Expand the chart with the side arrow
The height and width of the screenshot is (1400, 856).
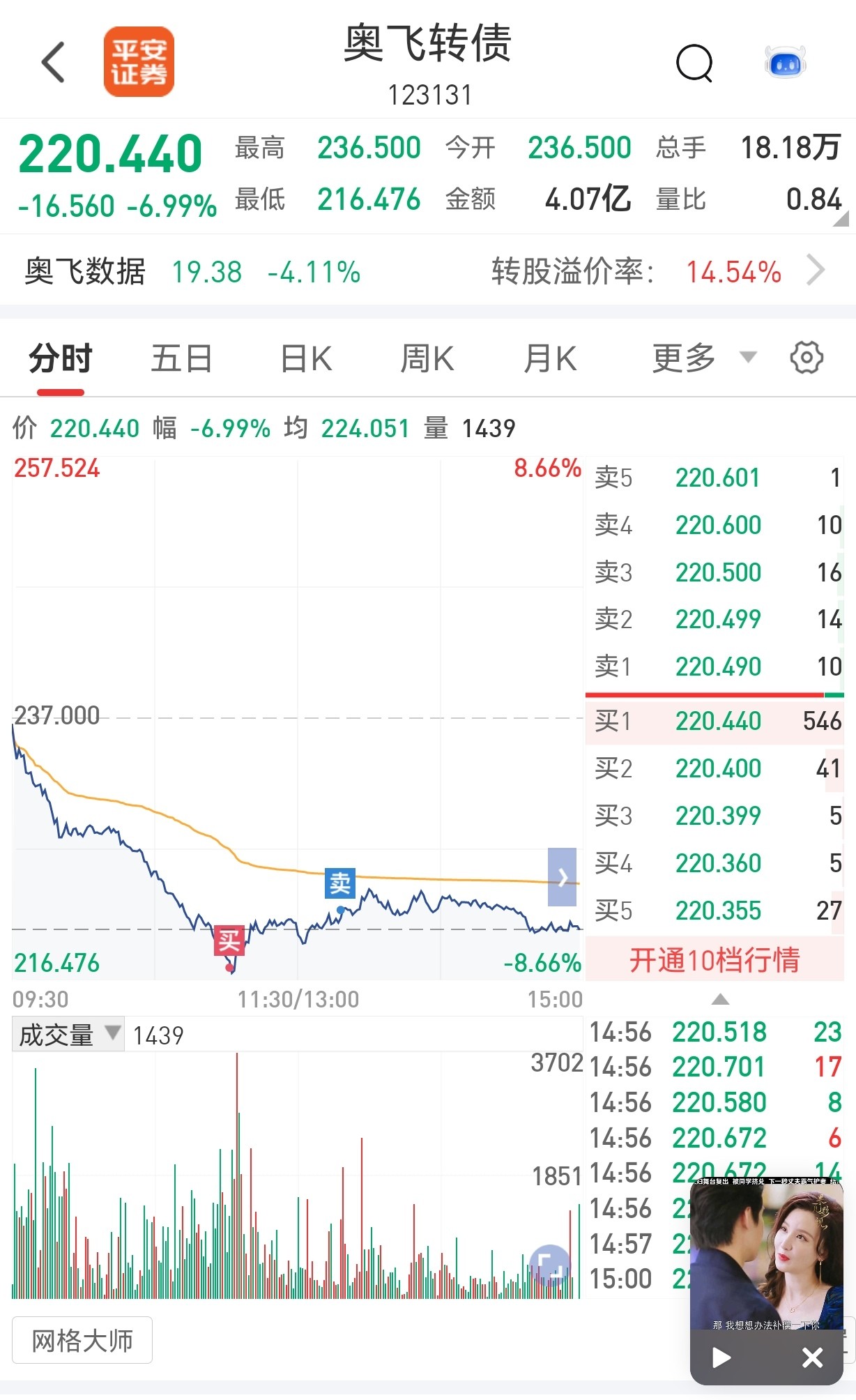(x=562, y=877)
